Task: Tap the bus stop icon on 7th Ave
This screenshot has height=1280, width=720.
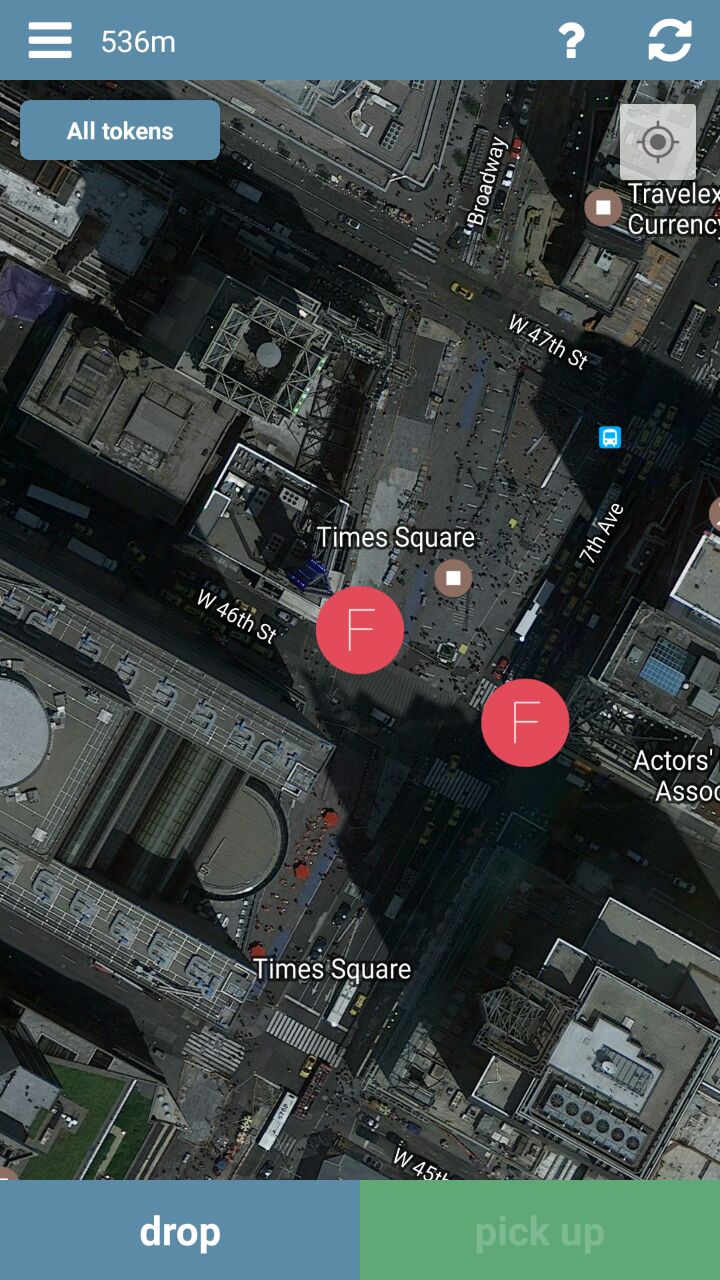Action: (610, 437)
